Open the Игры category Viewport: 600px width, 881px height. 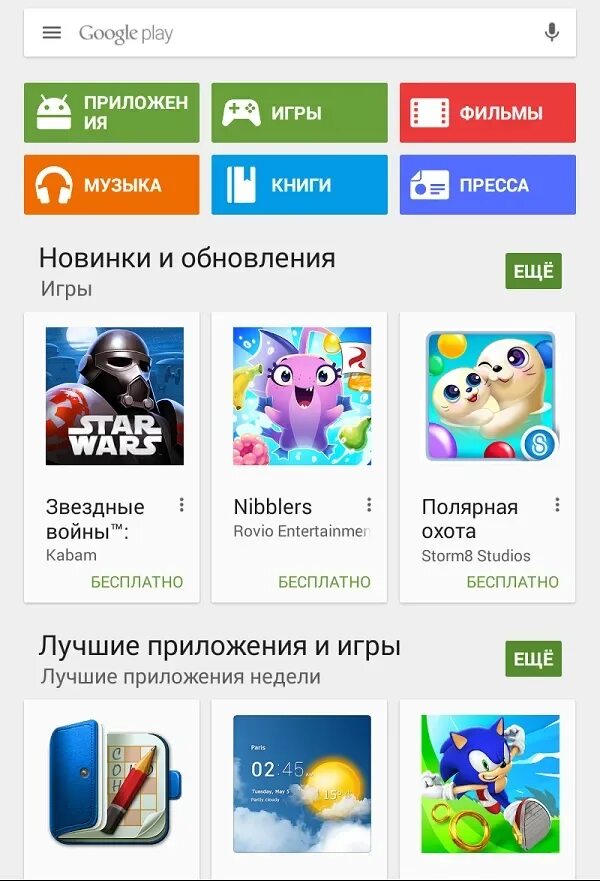[x=299, y=113]
